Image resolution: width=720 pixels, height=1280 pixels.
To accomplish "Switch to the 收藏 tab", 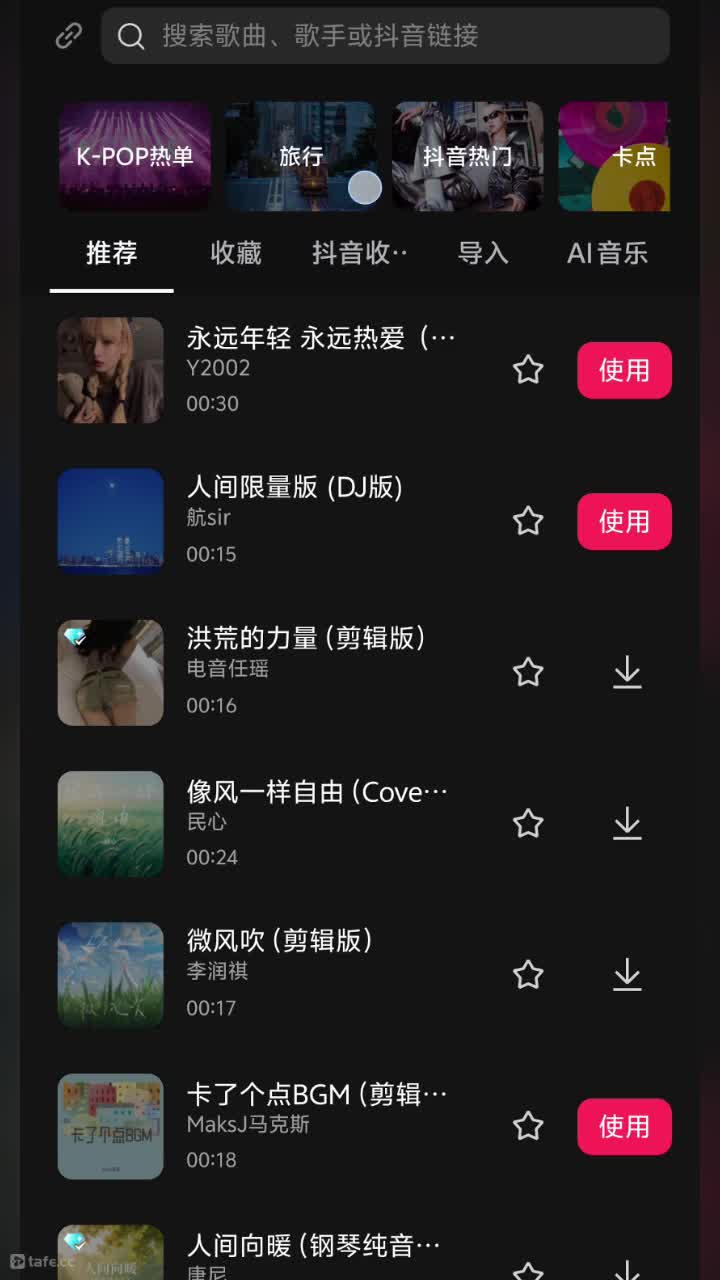I will (x=236, y=253).
